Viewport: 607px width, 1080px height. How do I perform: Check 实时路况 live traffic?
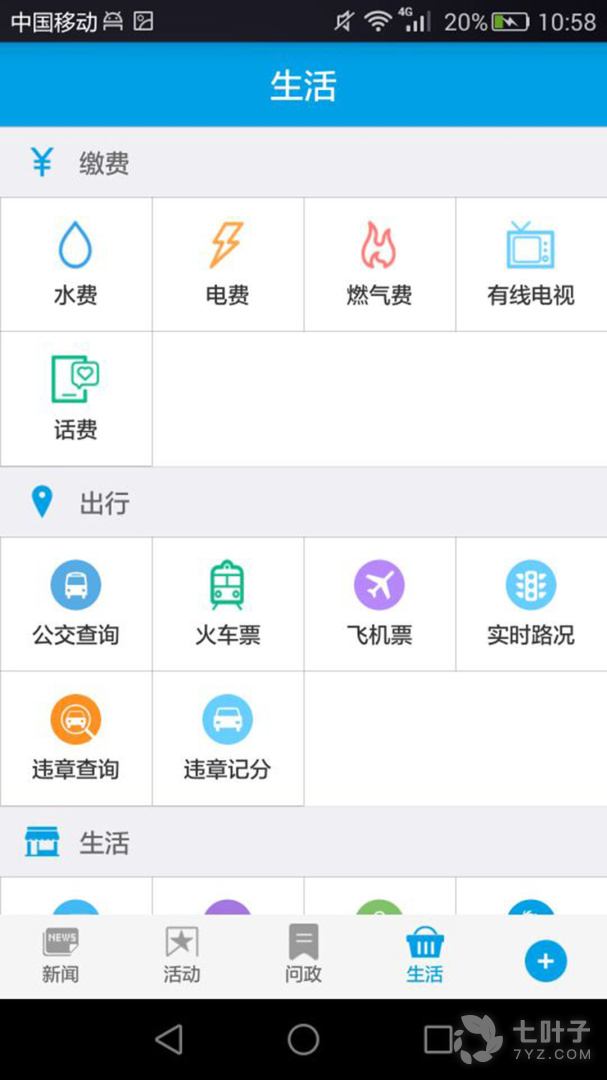531,604
